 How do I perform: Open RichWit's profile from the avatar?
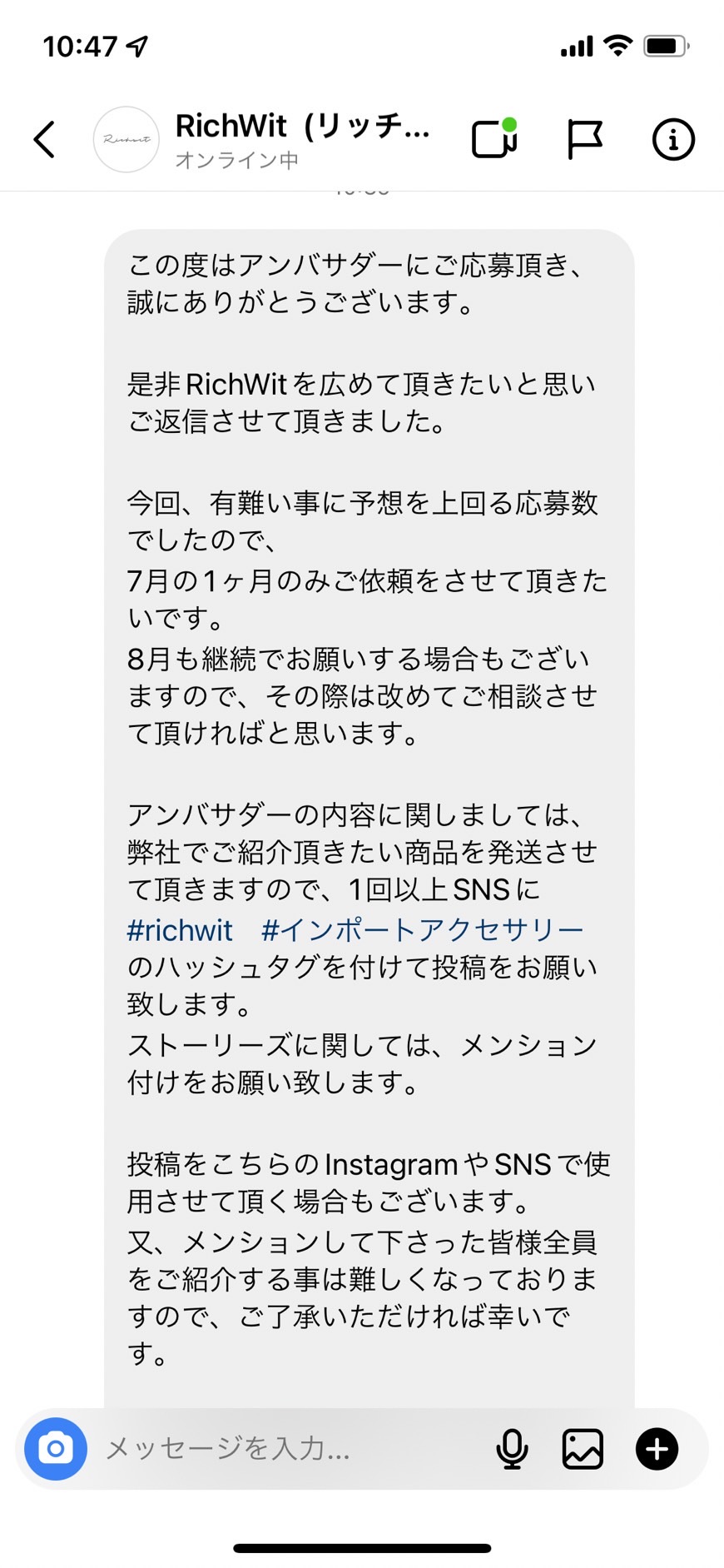click(x=126, y=139)
